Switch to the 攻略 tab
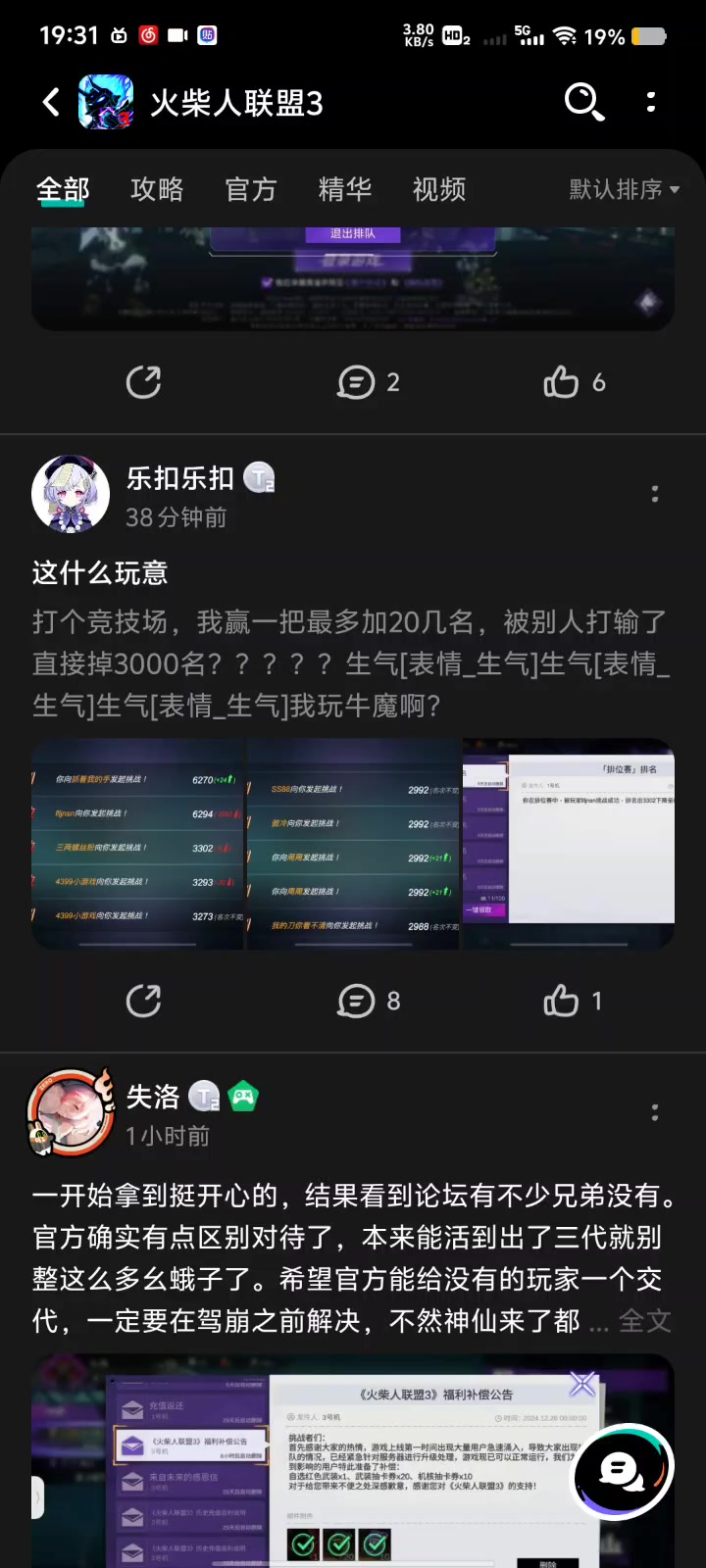The width and height of the screenshot is (706, 1568). (157, 189)
